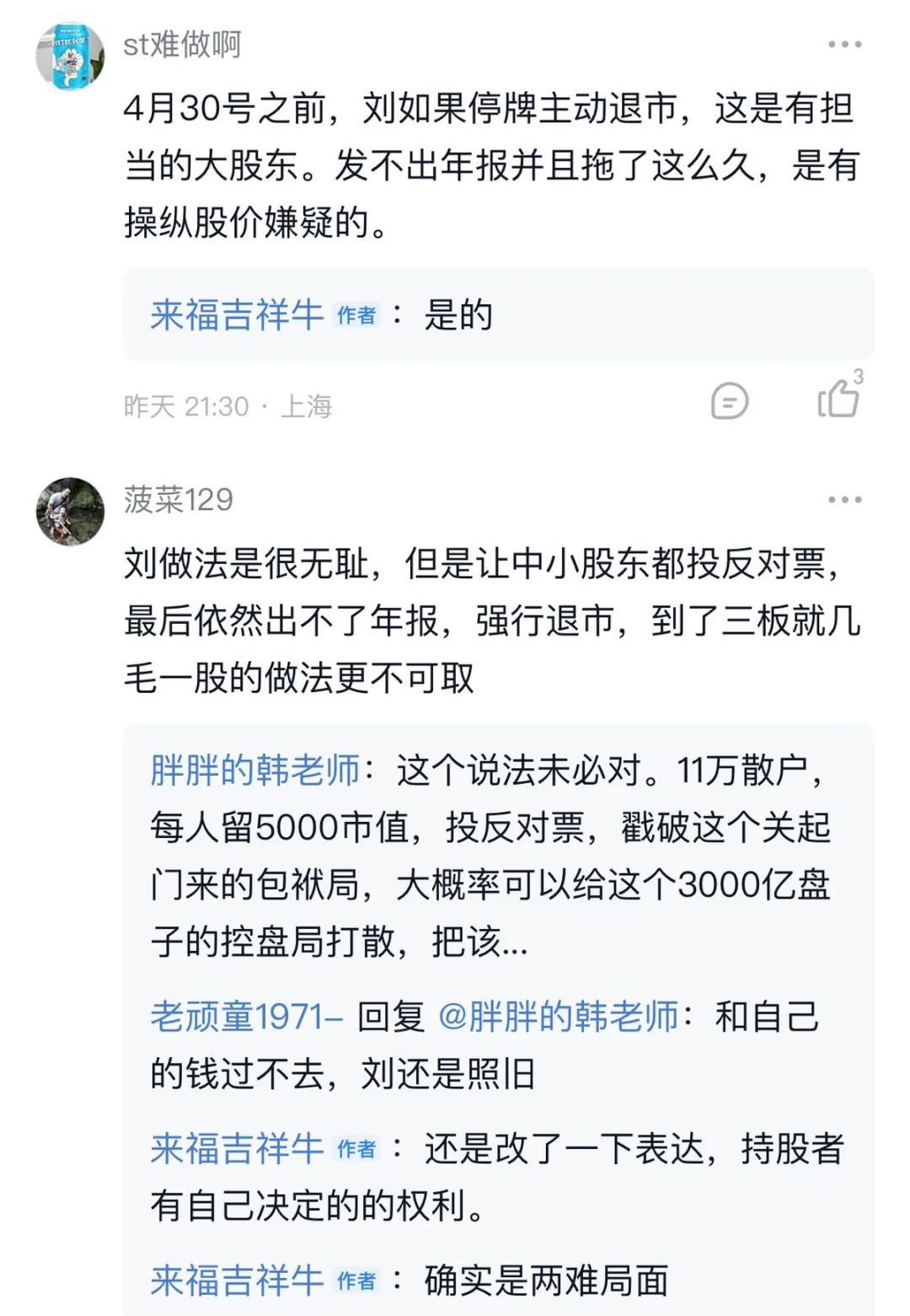Viewport: 910px width, 1316px height.
Task: Tap username st难做啊
Action: coord(182,44)
